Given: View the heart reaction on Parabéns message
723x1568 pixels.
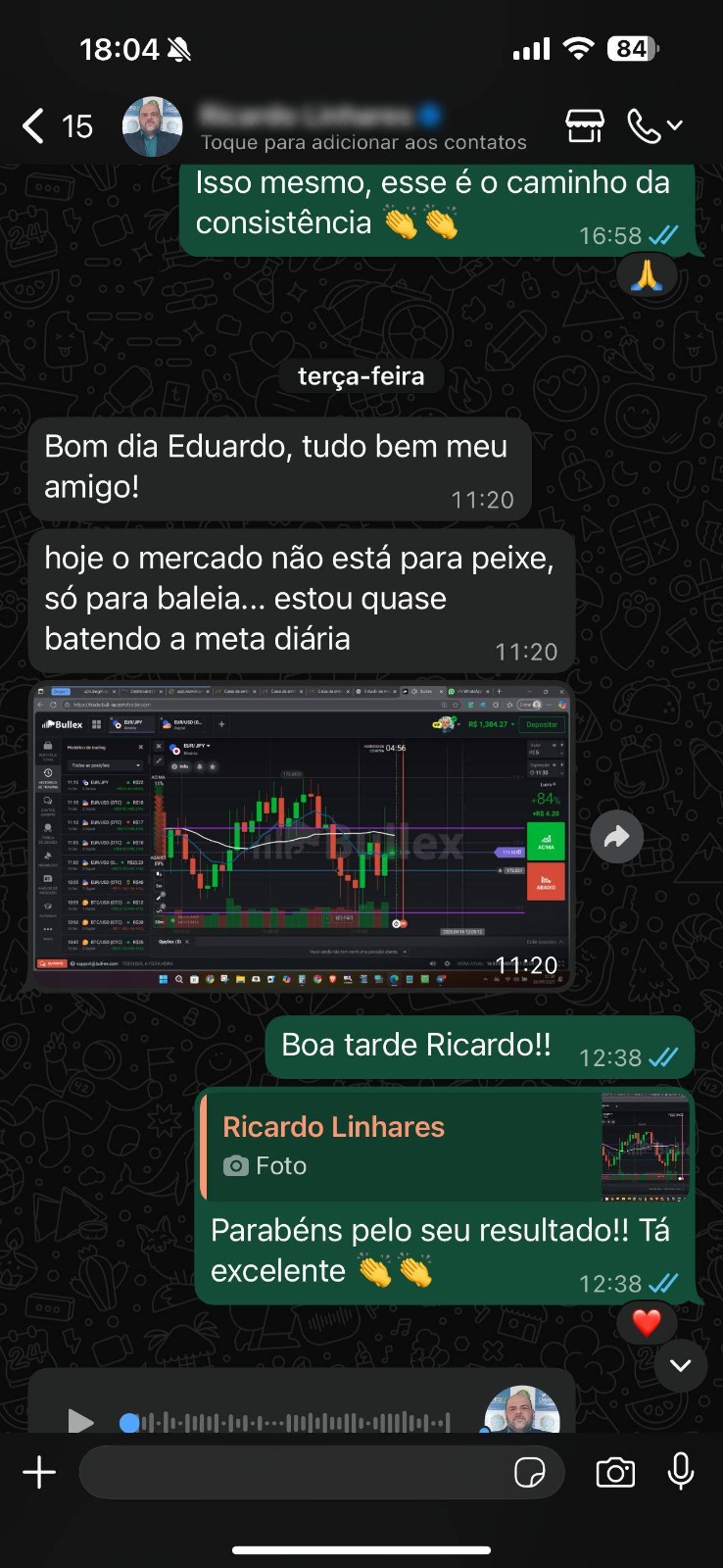Looking at the screenshot, I should click(647, 1323).
